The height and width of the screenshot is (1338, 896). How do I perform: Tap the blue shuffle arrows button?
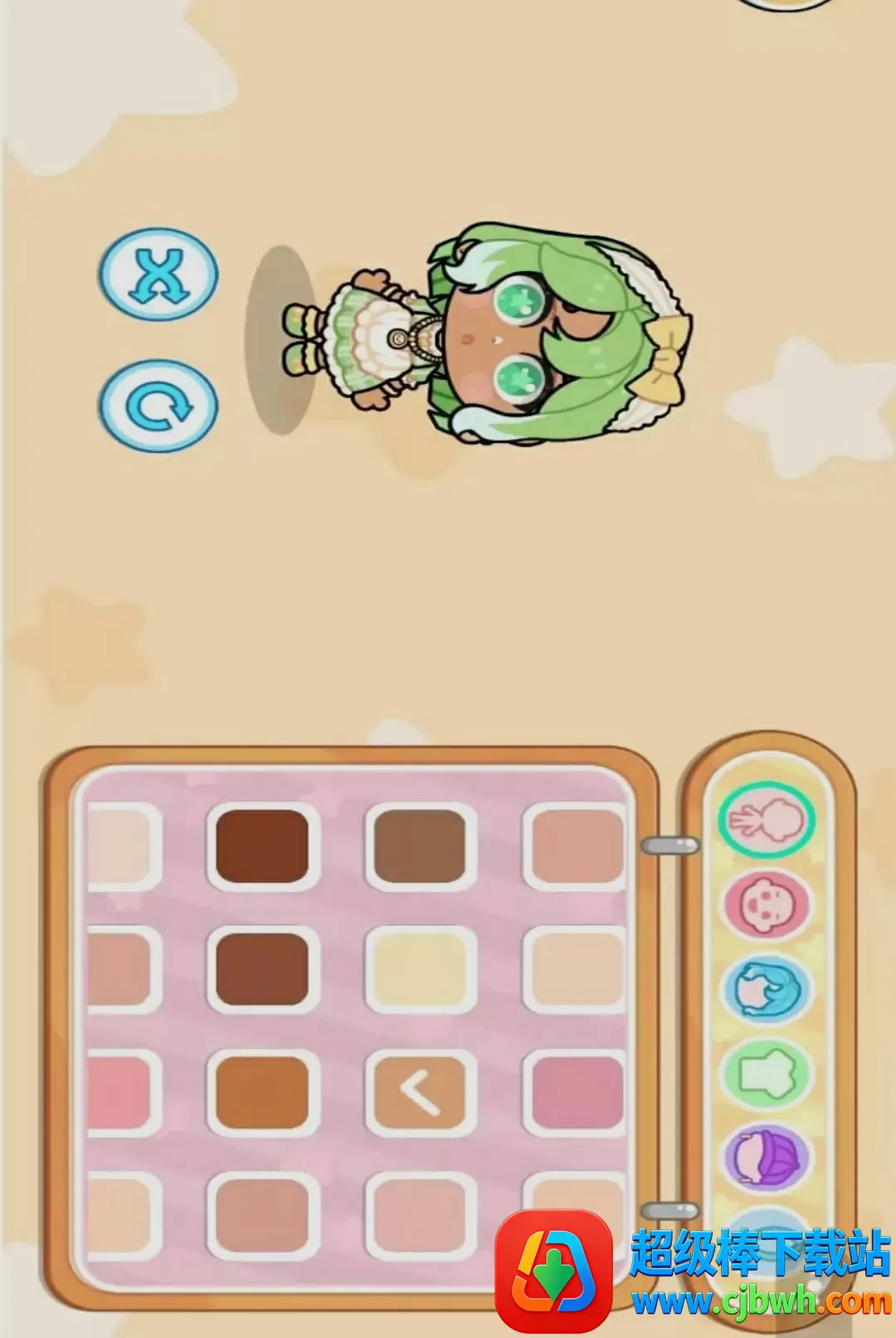point(158,275)
